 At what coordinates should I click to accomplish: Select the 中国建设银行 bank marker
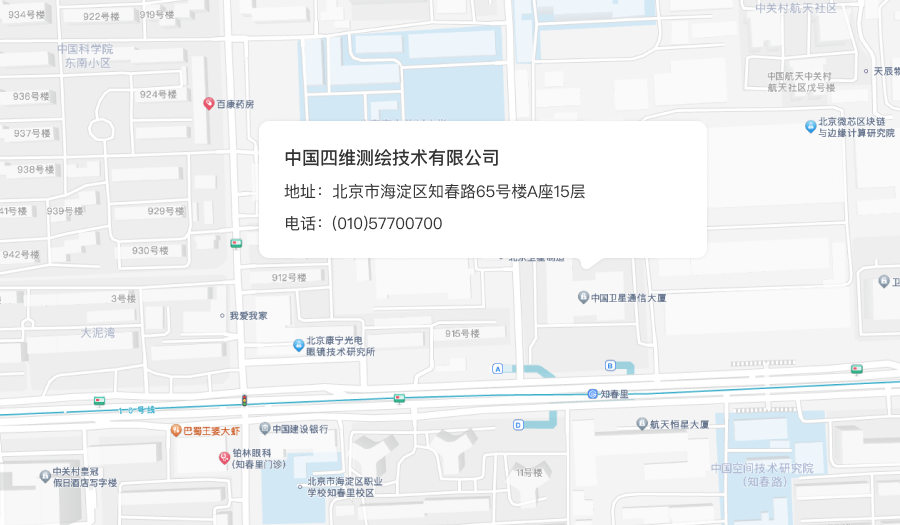tap(265, 429)
